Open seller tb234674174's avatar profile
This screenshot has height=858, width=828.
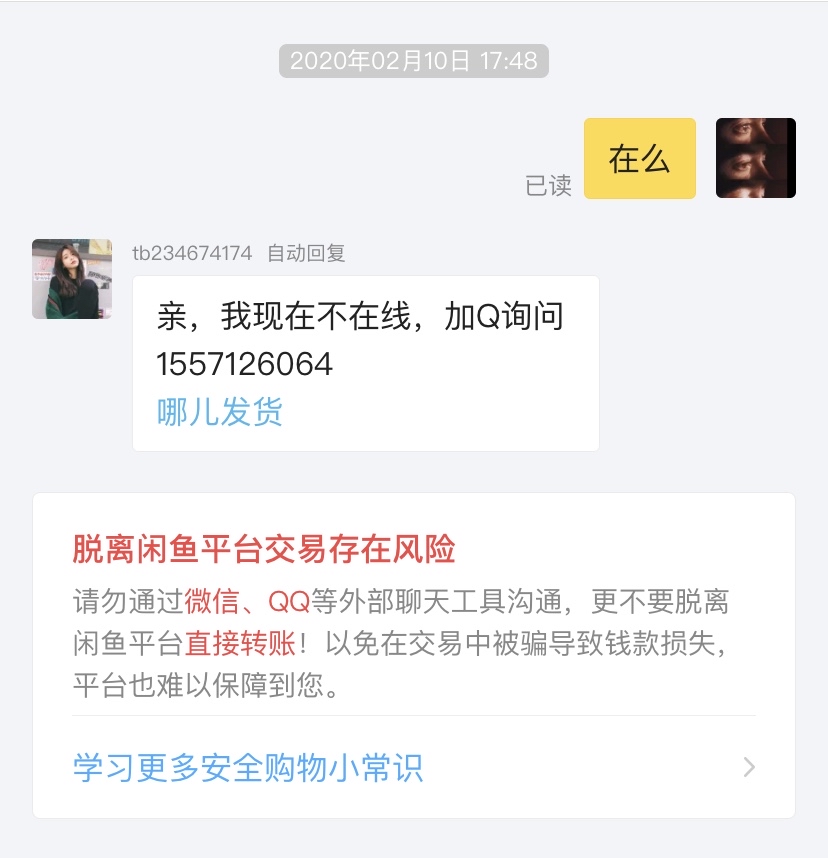coord(72,279)
